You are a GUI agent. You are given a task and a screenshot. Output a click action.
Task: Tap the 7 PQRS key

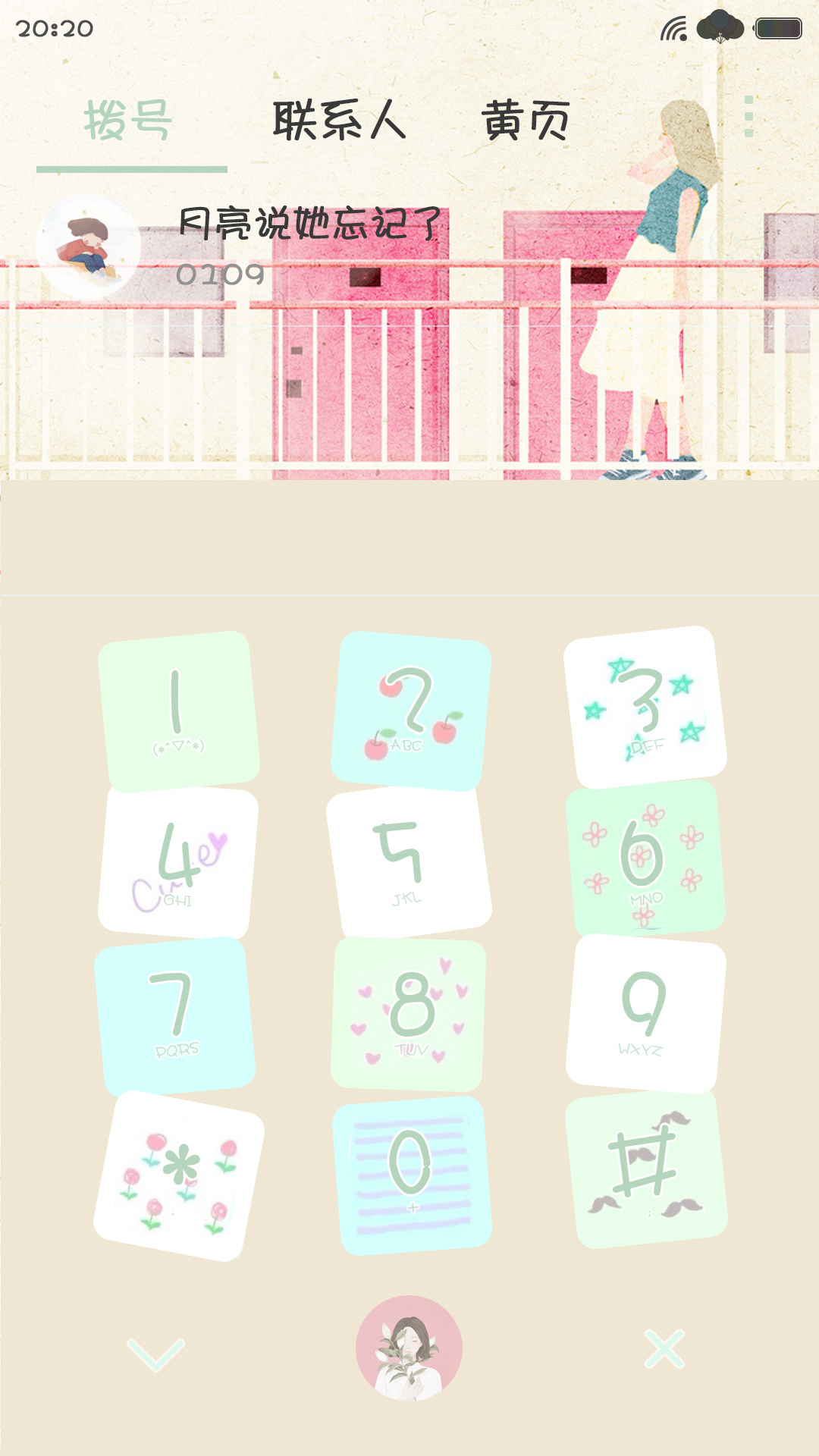click(175, 1016)
